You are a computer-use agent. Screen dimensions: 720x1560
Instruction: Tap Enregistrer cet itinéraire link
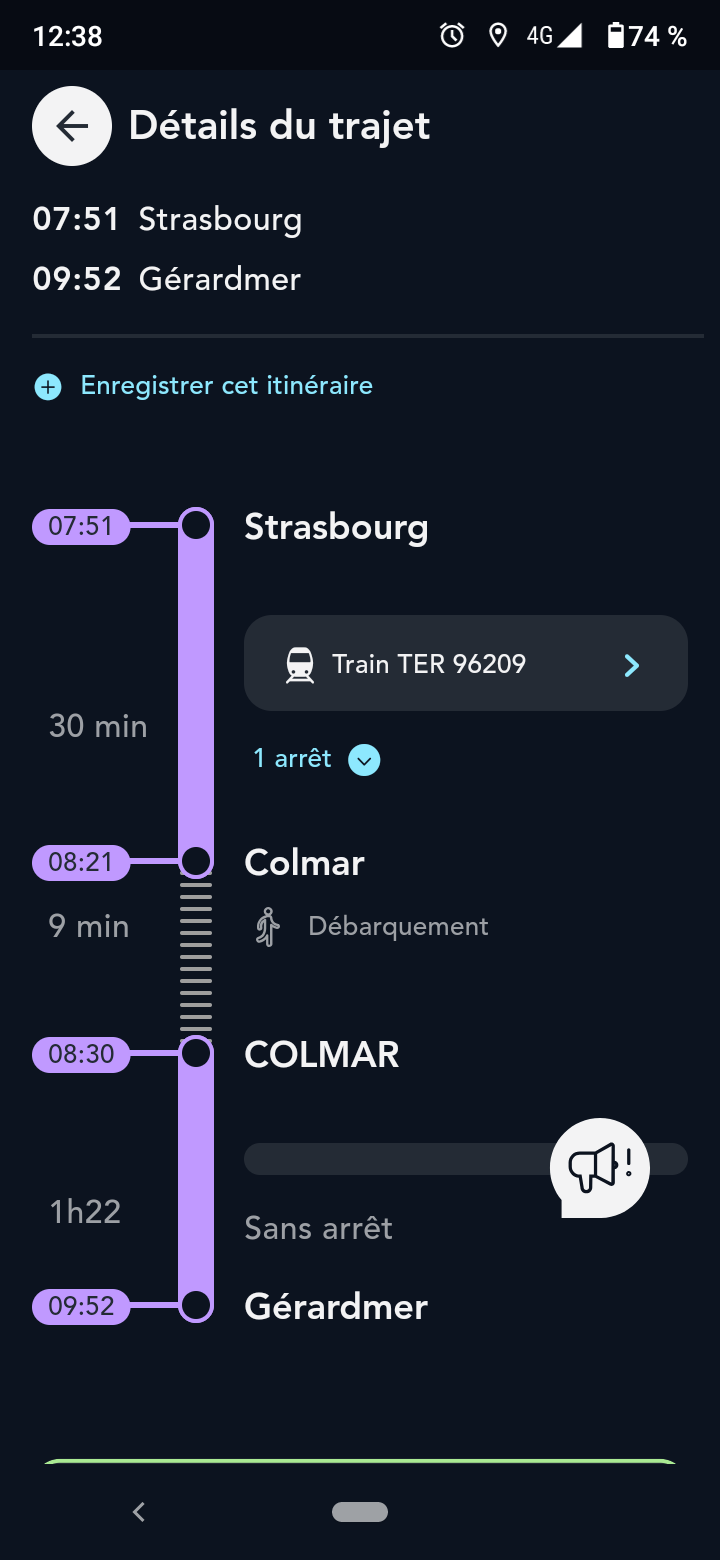point(226,386)
